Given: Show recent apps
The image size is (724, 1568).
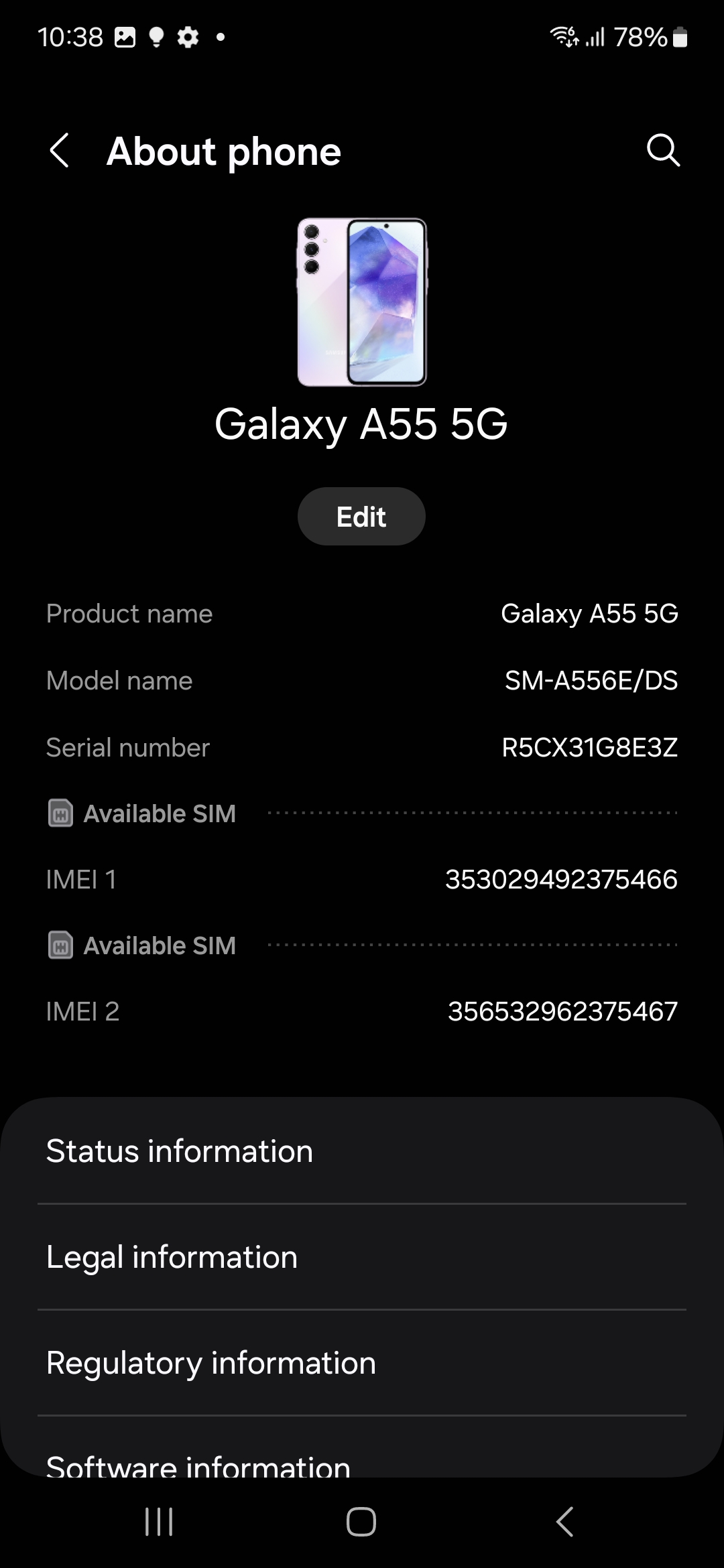Looking at the screenshot, I should (x=159, y=1522).
